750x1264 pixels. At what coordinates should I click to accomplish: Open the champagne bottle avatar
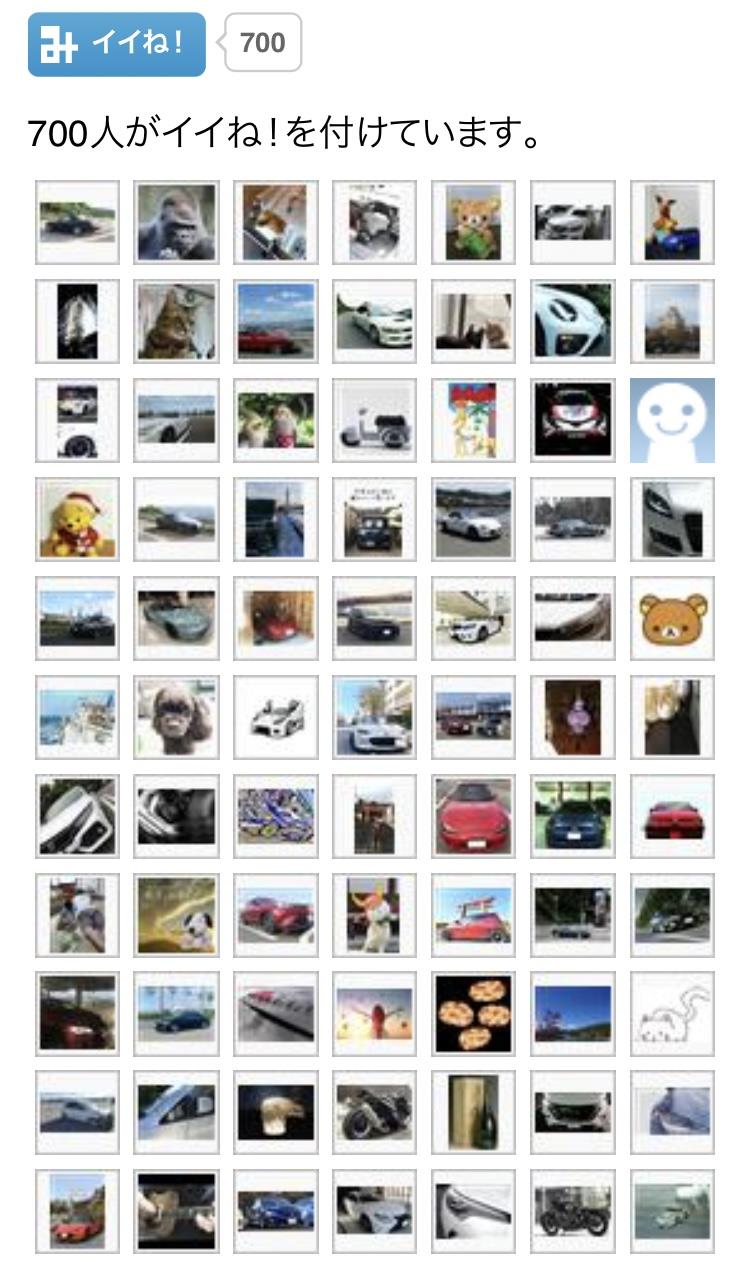[474, 1113]
